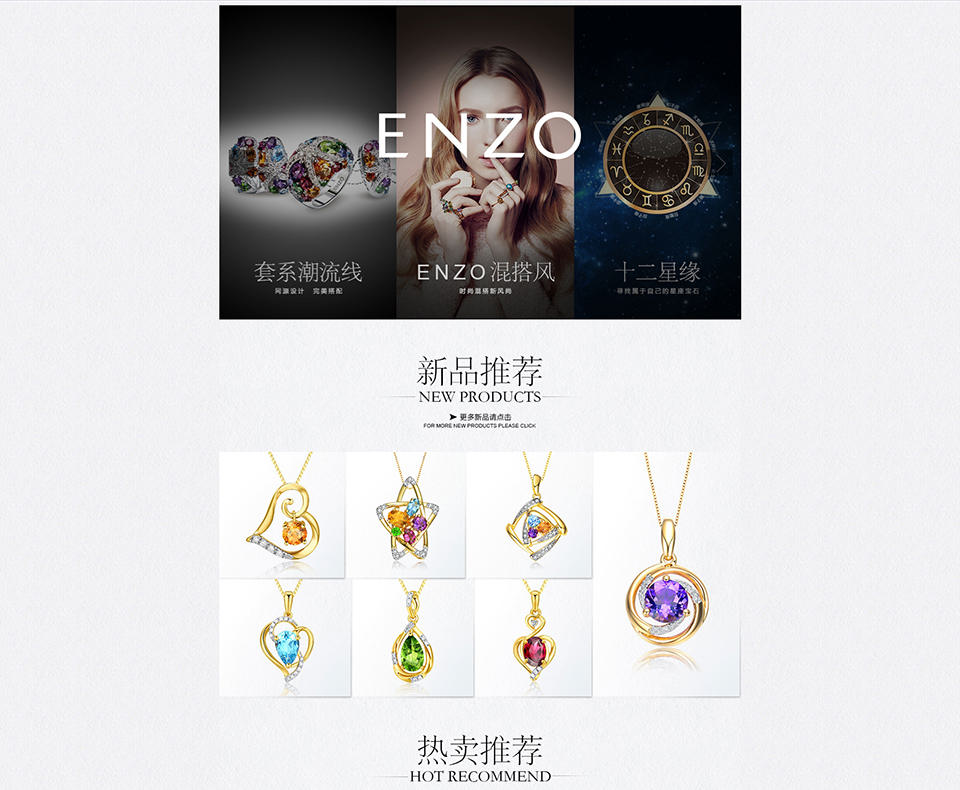Open the large purple amethyst swirl pendant

click(667, 574)
